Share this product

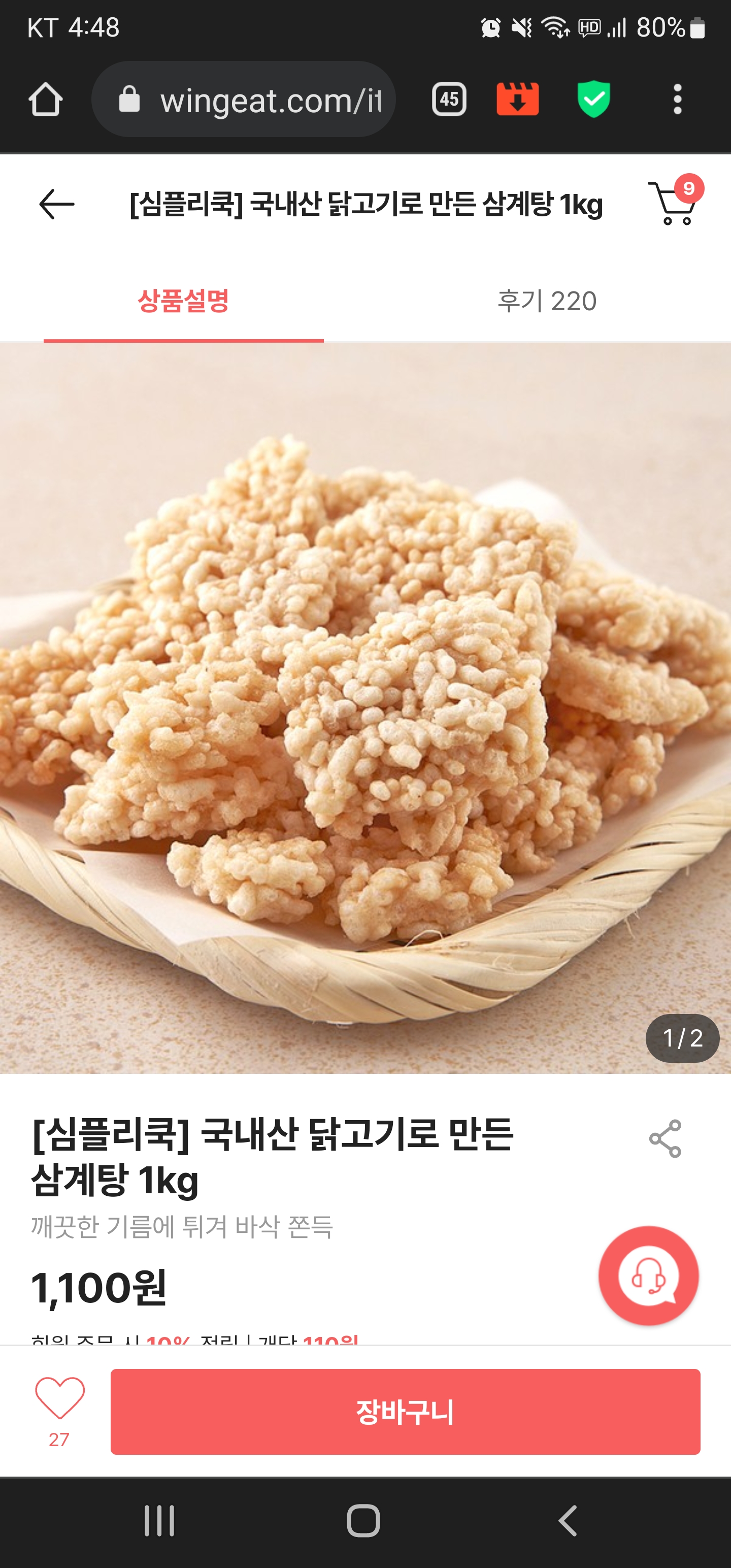point(664,1138)
